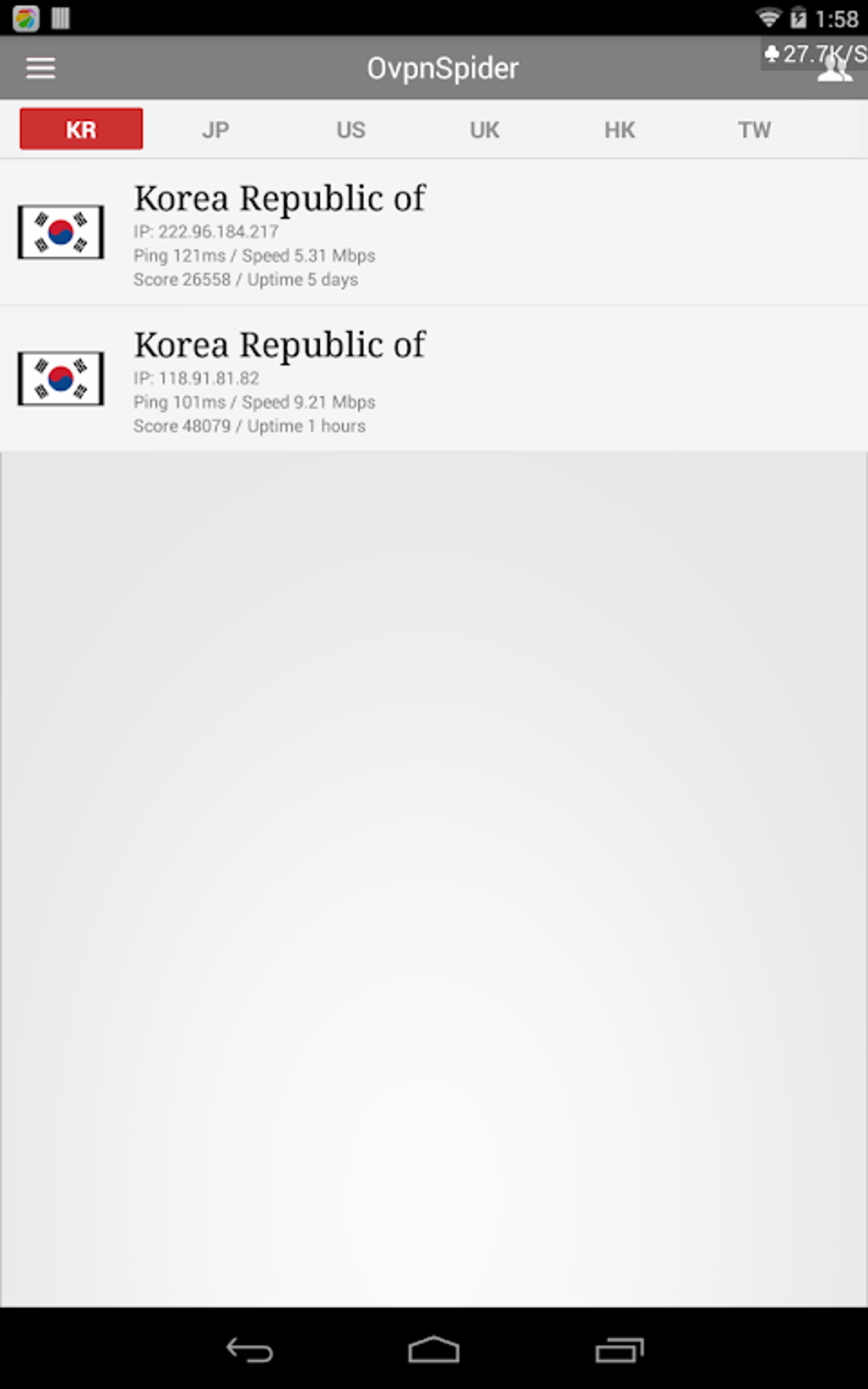Open Korea server with IP 118.91.81.82
Viewport: 868px width, 1389px height.
click(434, 379)
